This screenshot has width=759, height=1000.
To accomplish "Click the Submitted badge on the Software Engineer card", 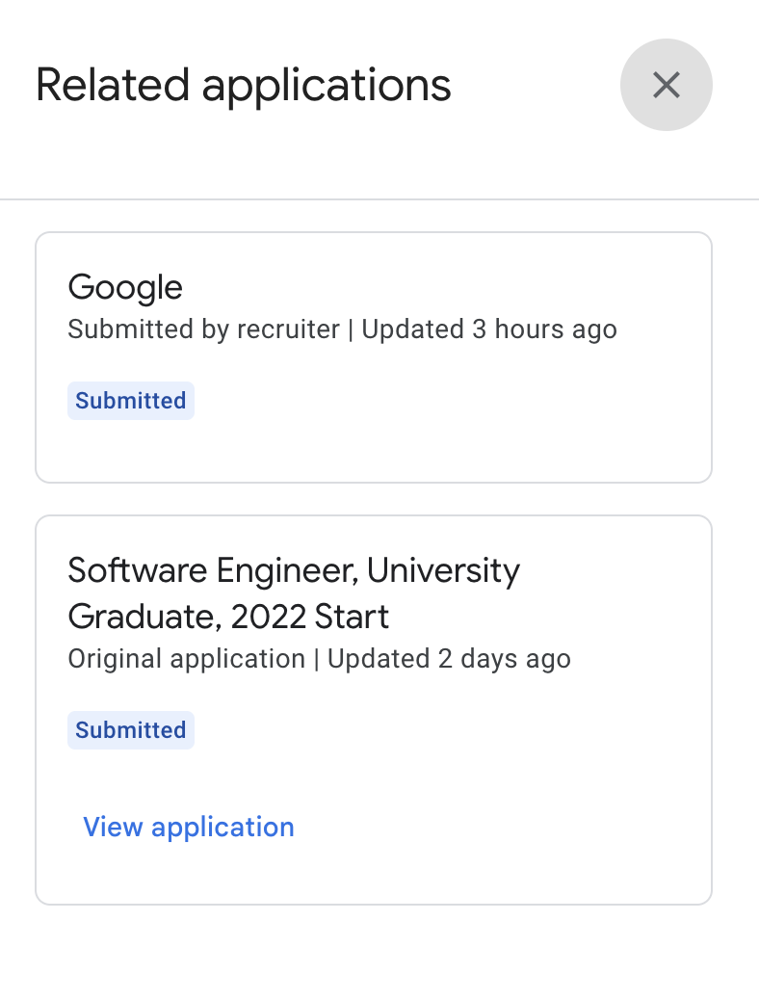I will tap(130, 730).
